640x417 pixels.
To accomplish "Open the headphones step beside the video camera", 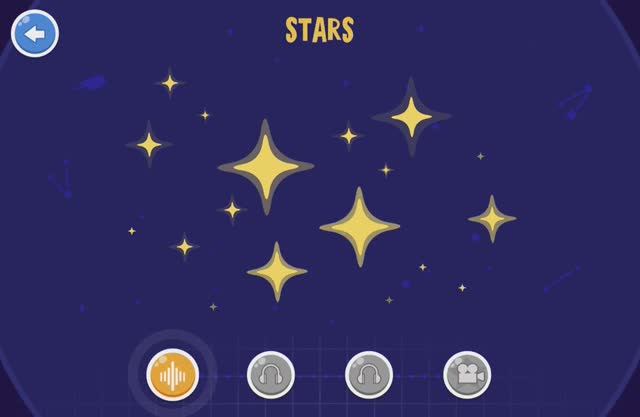I will [368, 375].
